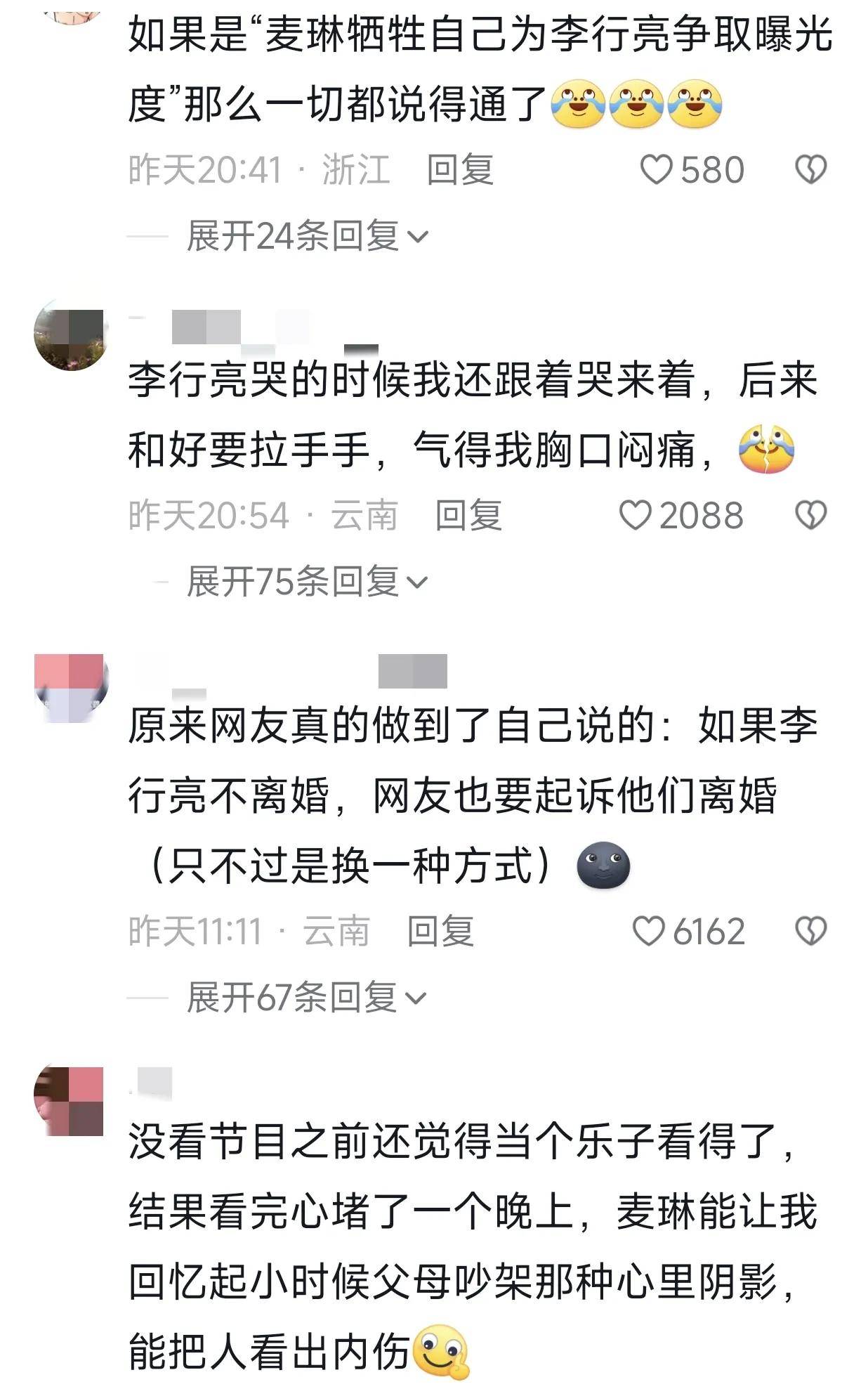Expand the 75 replies
868x1389 pixels.
click(x=307, y=581)
